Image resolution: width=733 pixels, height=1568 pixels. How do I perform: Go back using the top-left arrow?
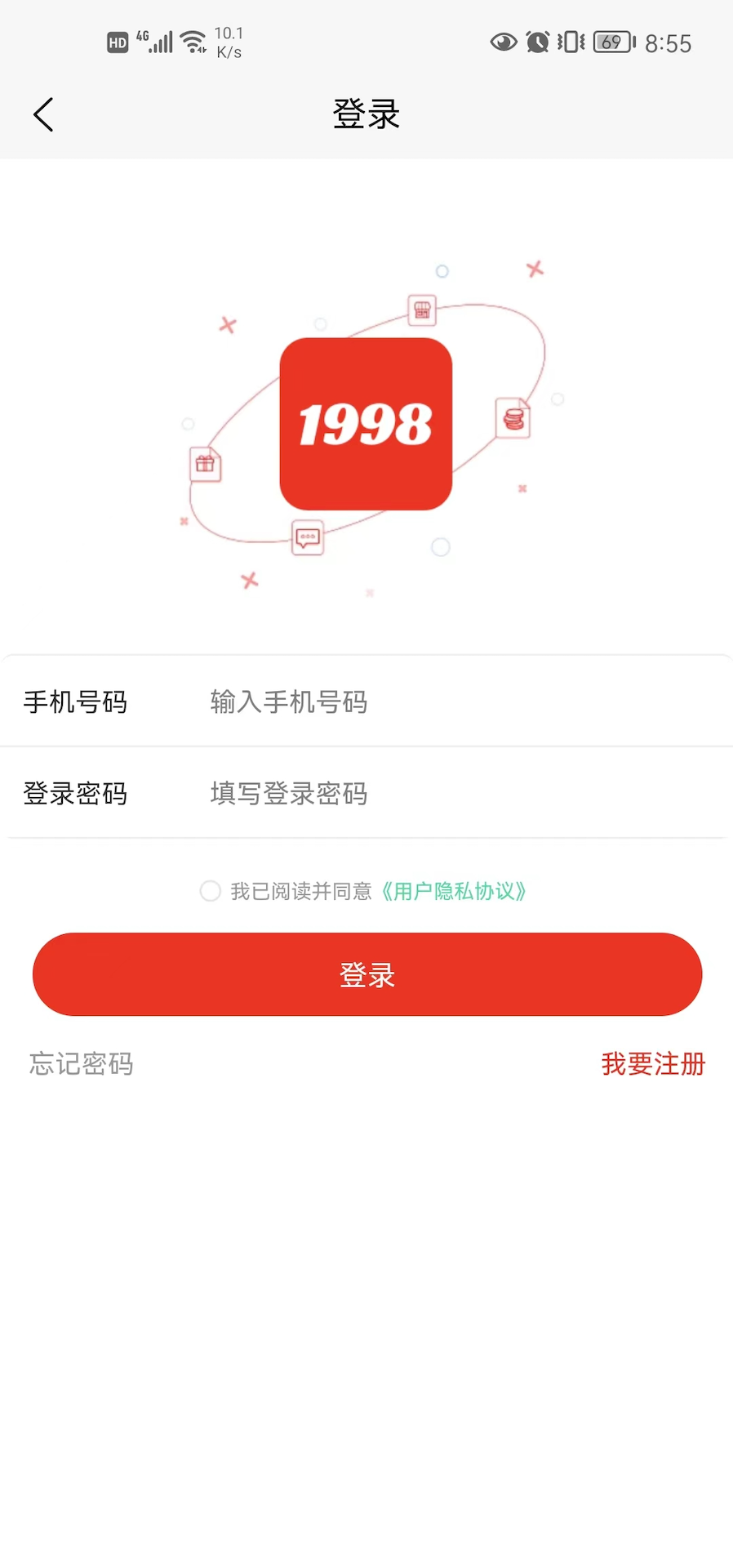[x=44, y=114]
